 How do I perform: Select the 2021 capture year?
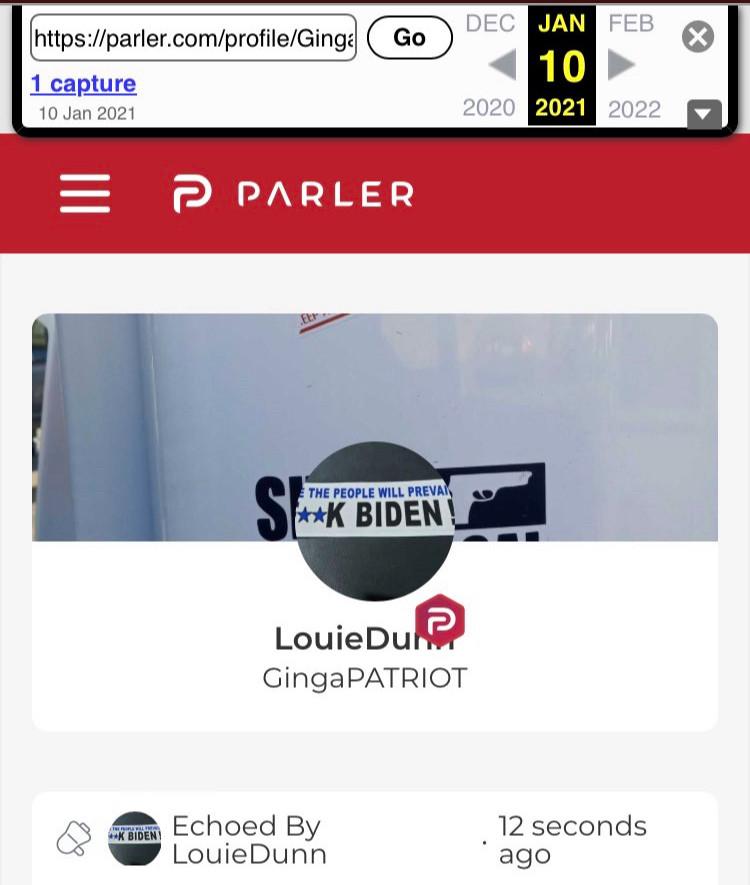coord(561,108)
